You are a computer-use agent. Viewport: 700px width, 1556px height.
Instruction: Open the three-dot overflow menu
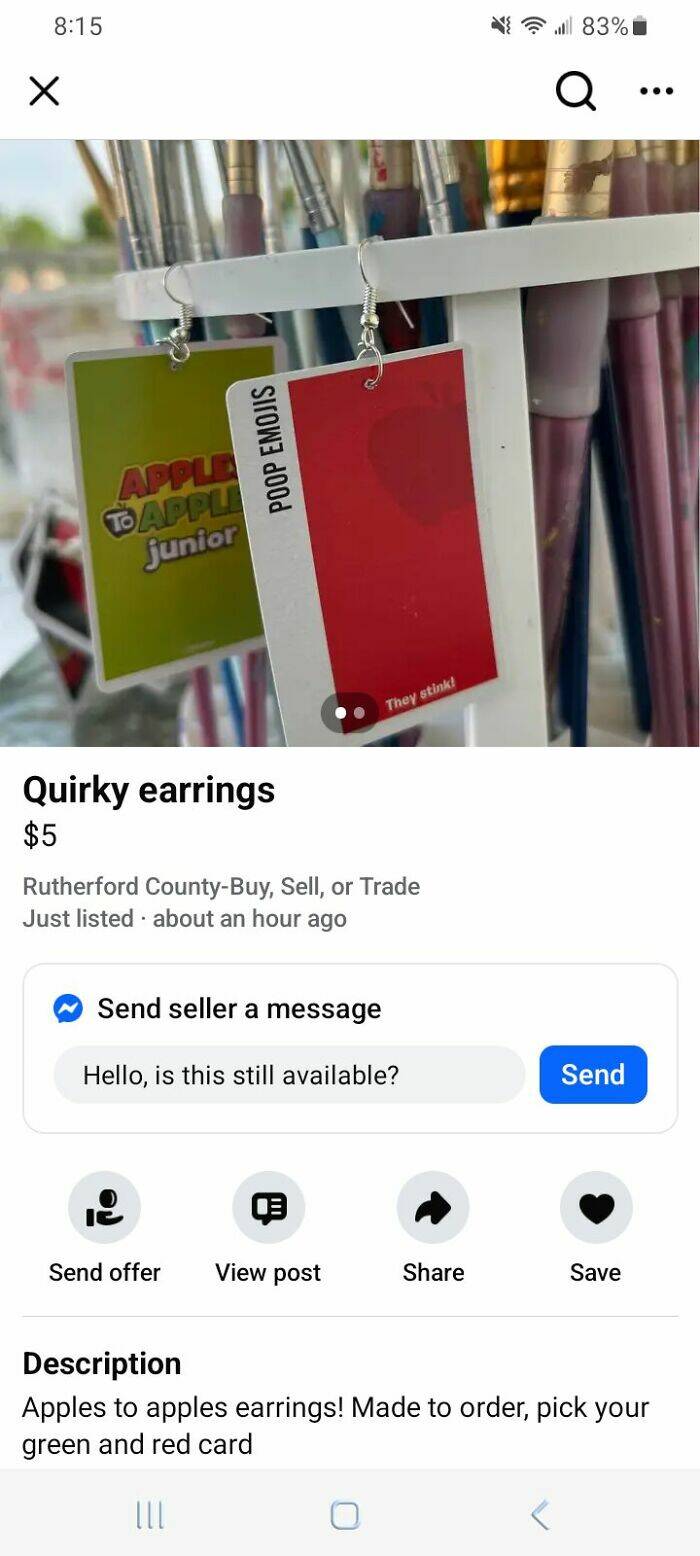pos(656,91)
